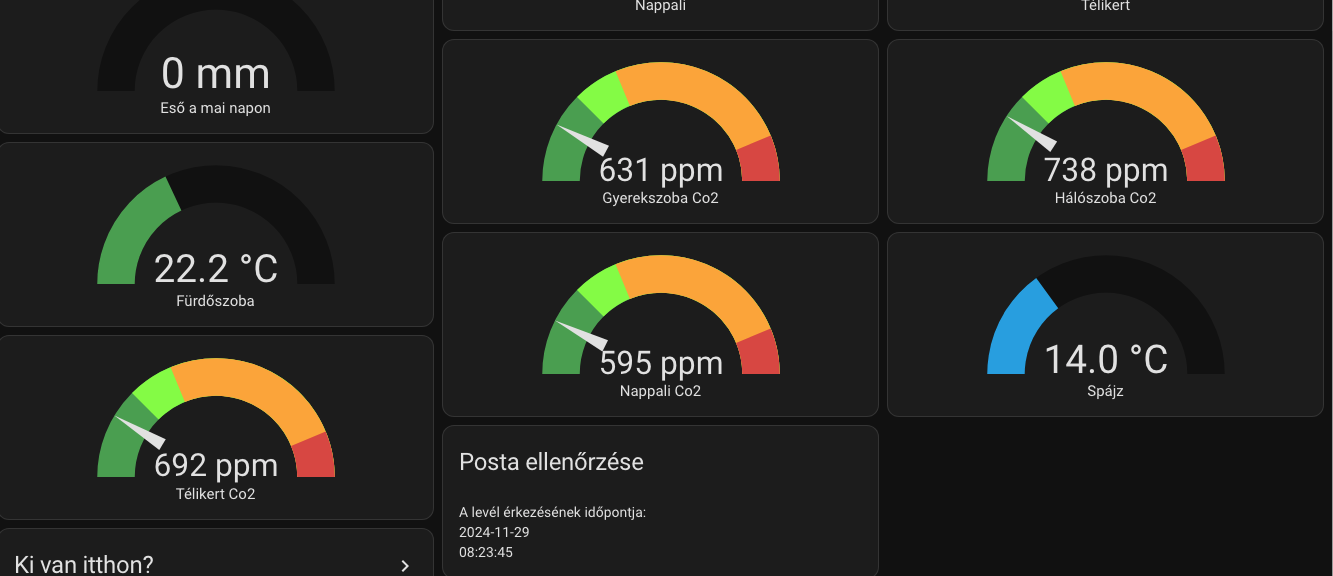This screenshot has height=576, width=1333.
Task: Open the Posta ellenőrzése card
Action: click(660, 500)
